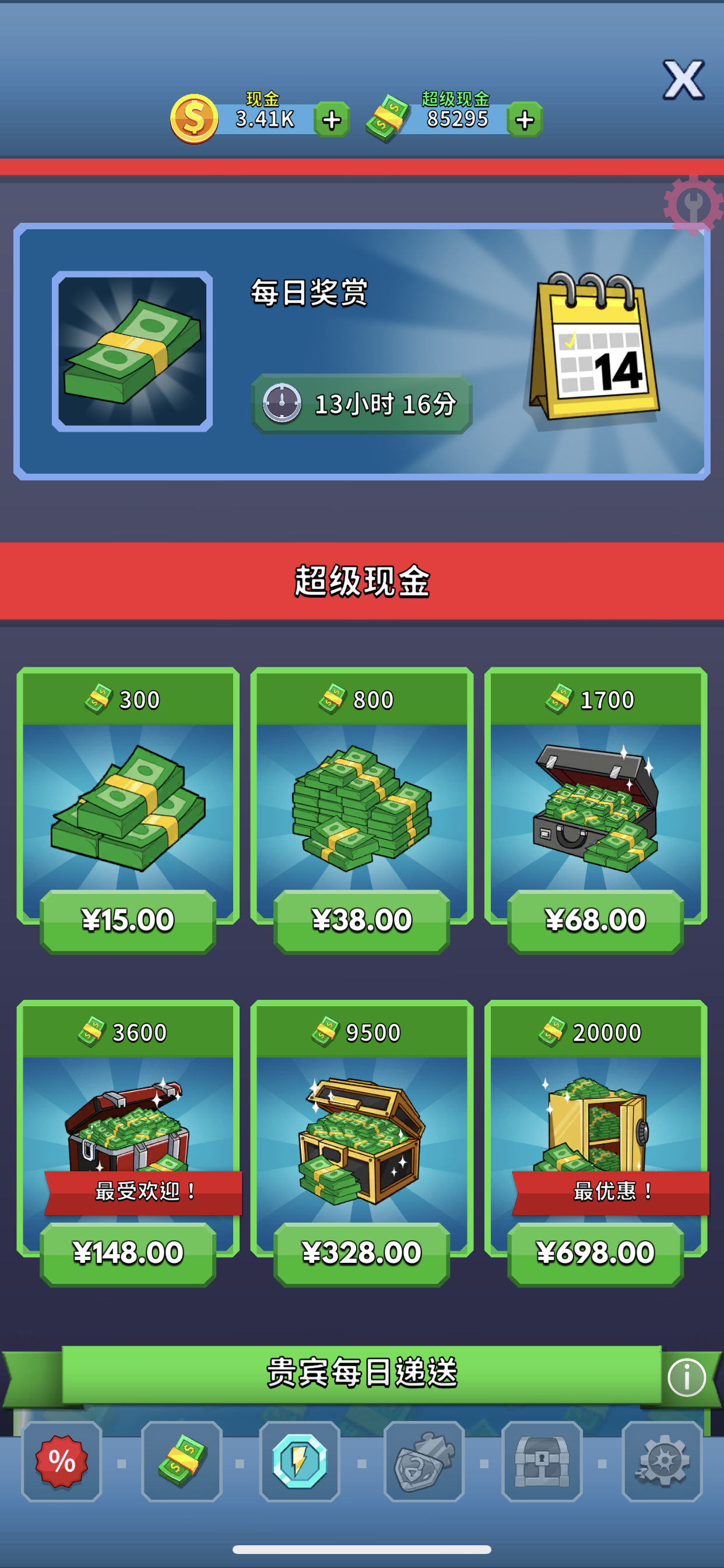Tap the plus to add 现金
The height and width of the screenshot is (1568, 724).
point(332,120)
